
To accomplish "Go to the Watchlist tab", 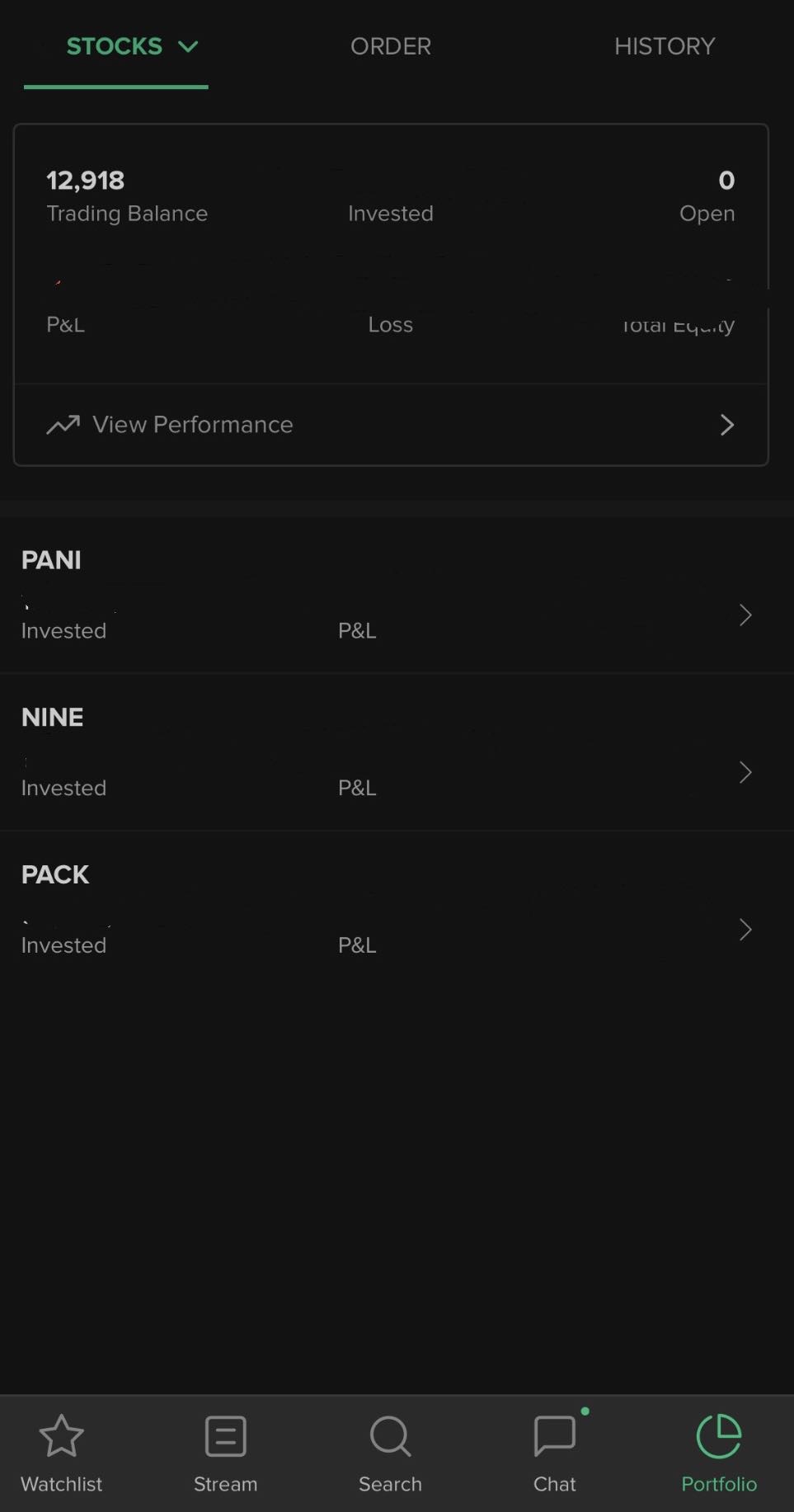I will click(x=62, y=1454).
